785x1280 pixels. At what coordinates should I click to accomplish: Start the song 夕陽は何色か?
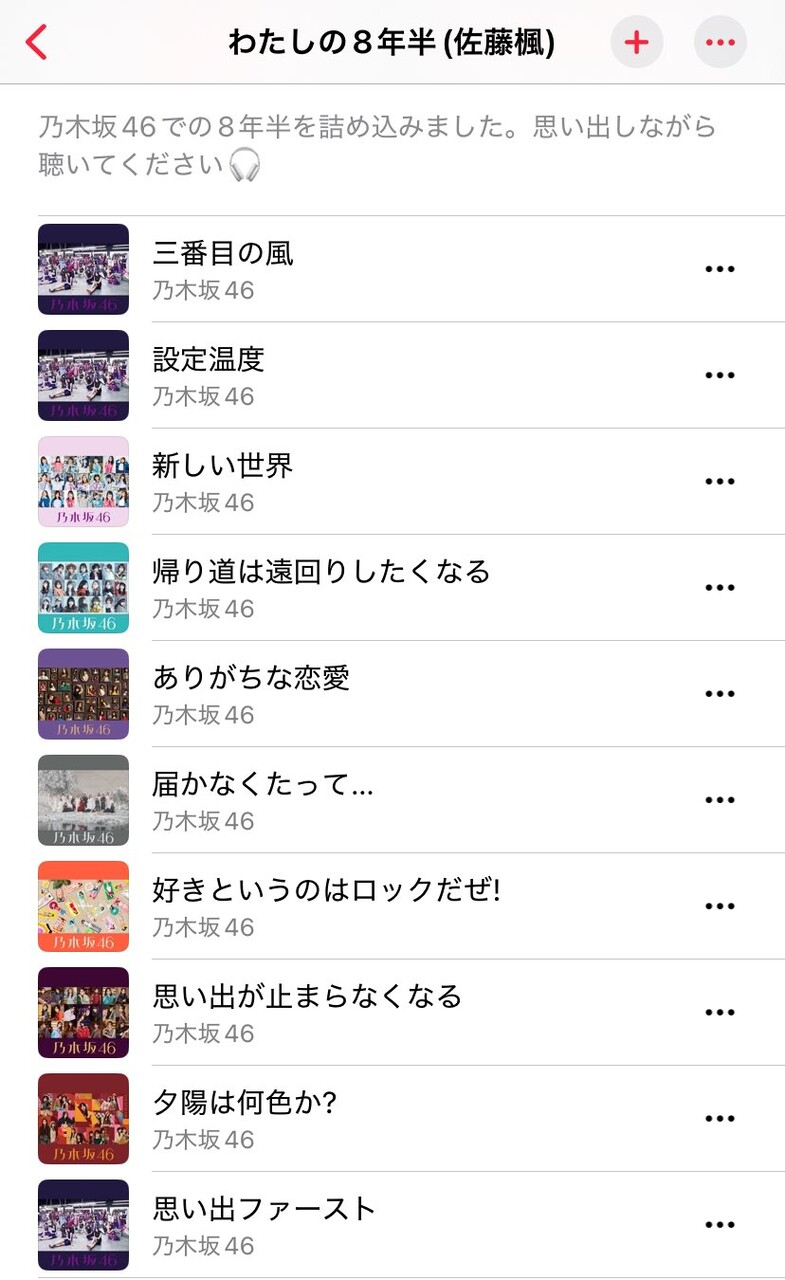click(244, 1102)
